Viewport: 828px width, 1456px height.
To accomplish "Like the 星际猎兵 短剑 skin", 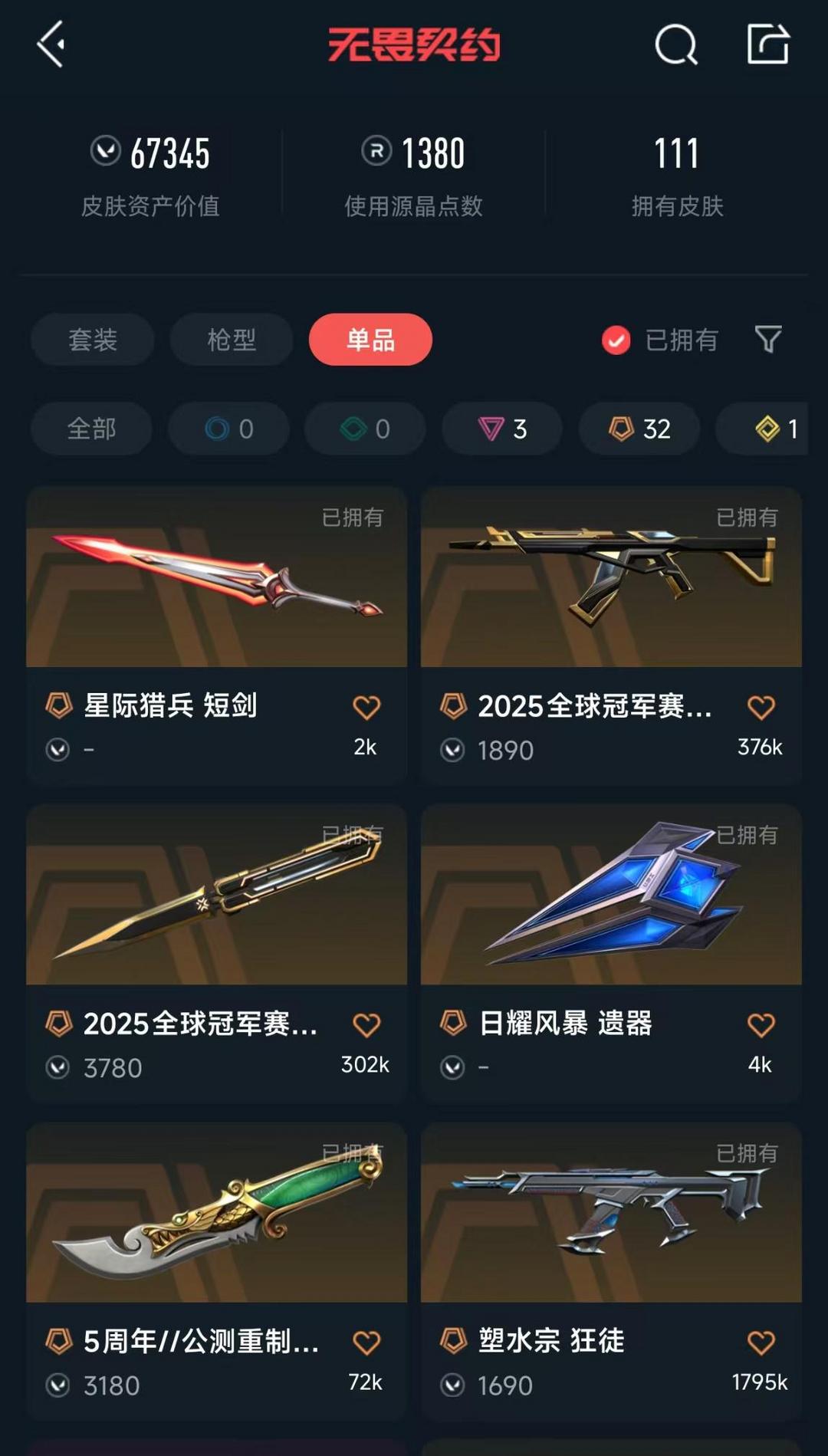I will coord(366,707).
